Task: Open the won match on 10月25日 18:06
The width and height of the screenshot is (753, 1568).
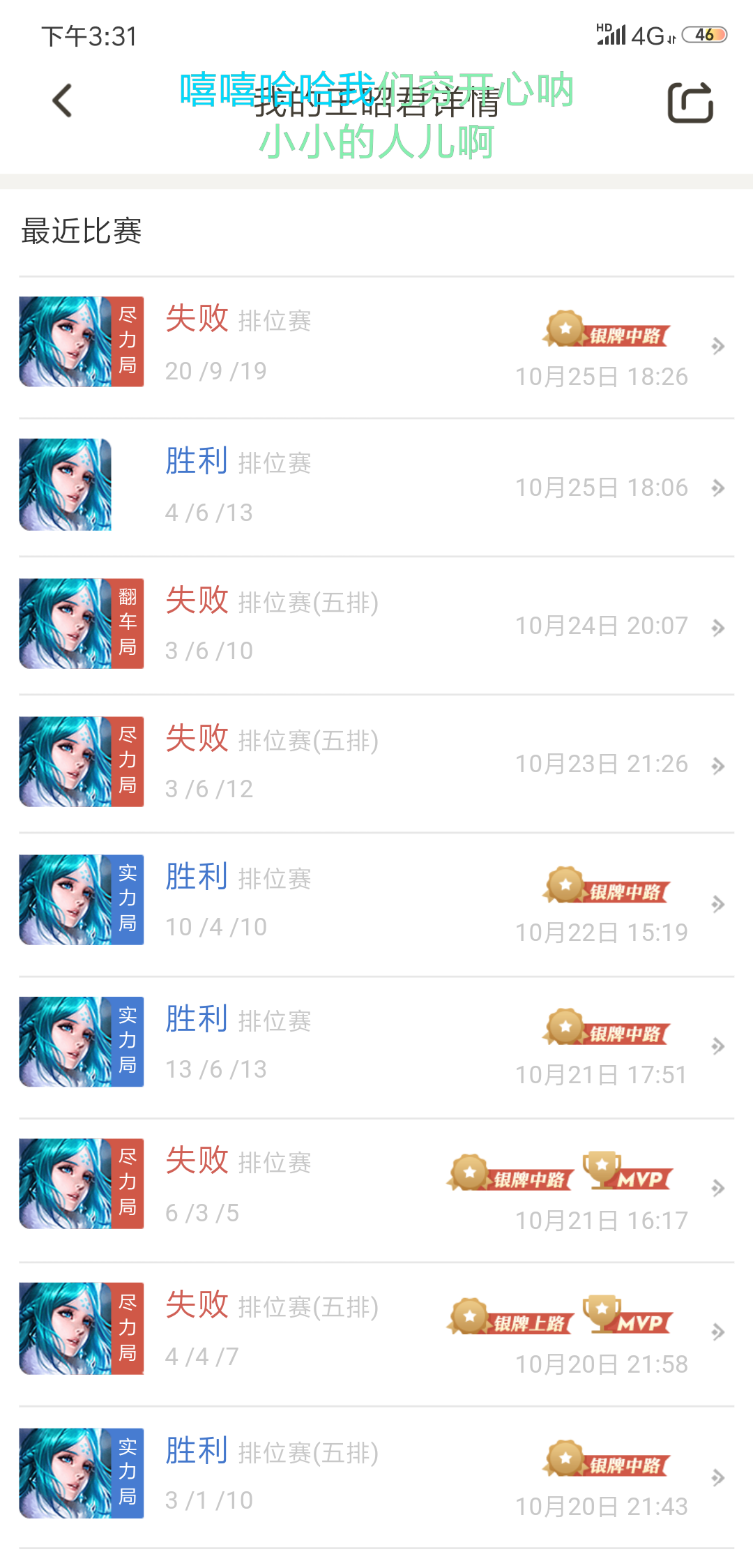Action: [376, 488]
